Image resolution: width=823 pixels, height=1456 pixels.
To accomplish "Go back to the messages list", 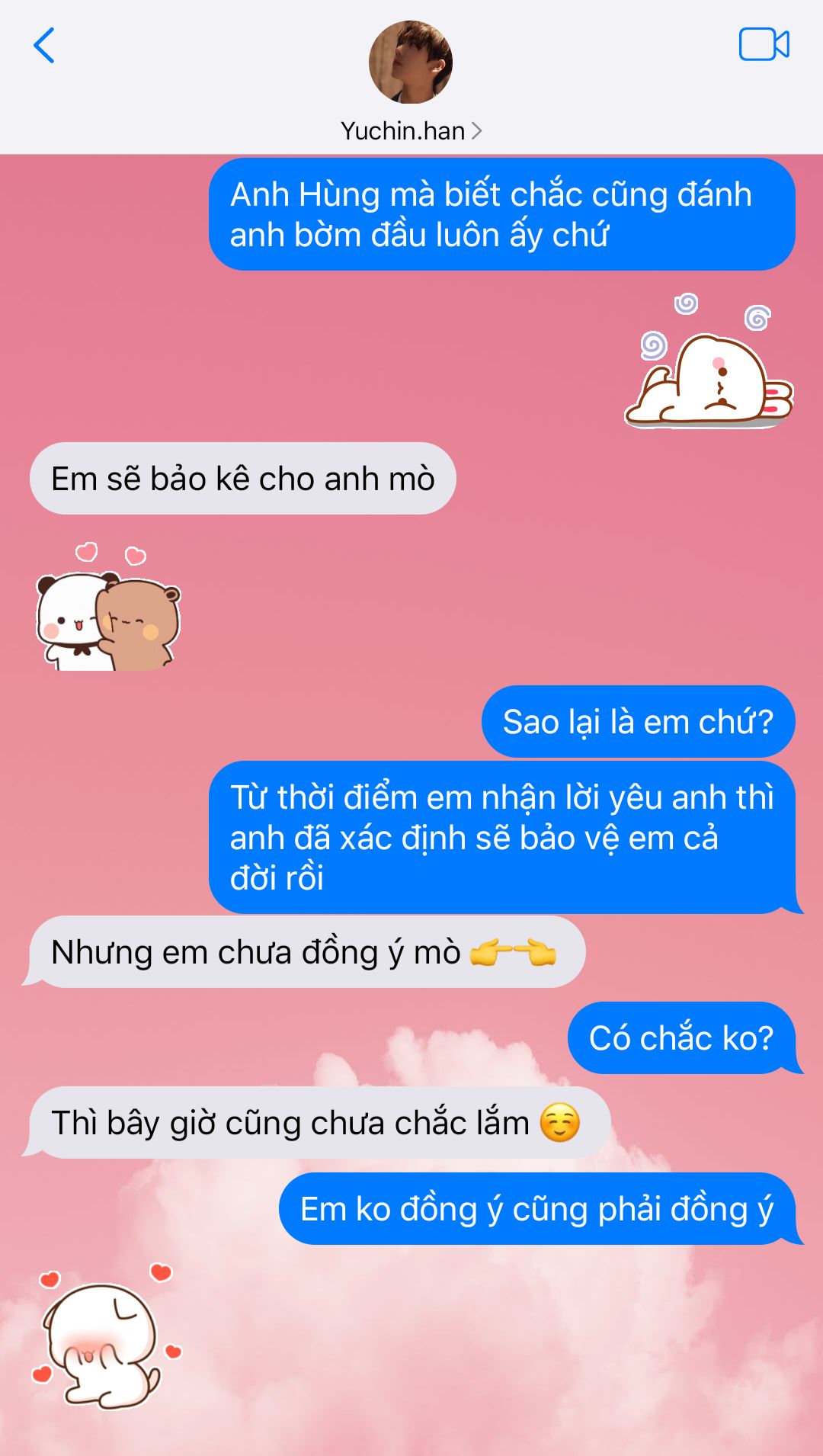I will (x=44, y=46).
